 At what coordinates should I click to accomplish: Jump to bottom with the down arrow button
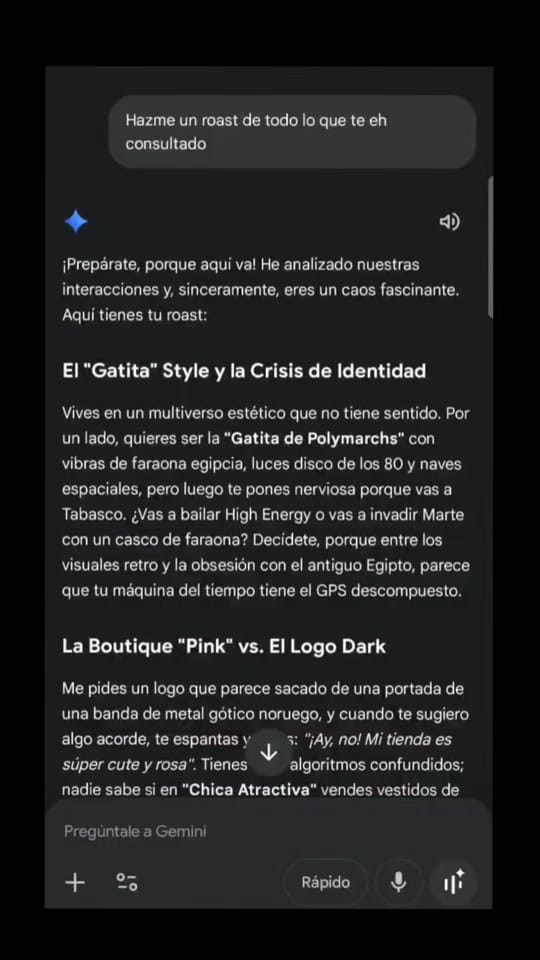coord(269,752)
